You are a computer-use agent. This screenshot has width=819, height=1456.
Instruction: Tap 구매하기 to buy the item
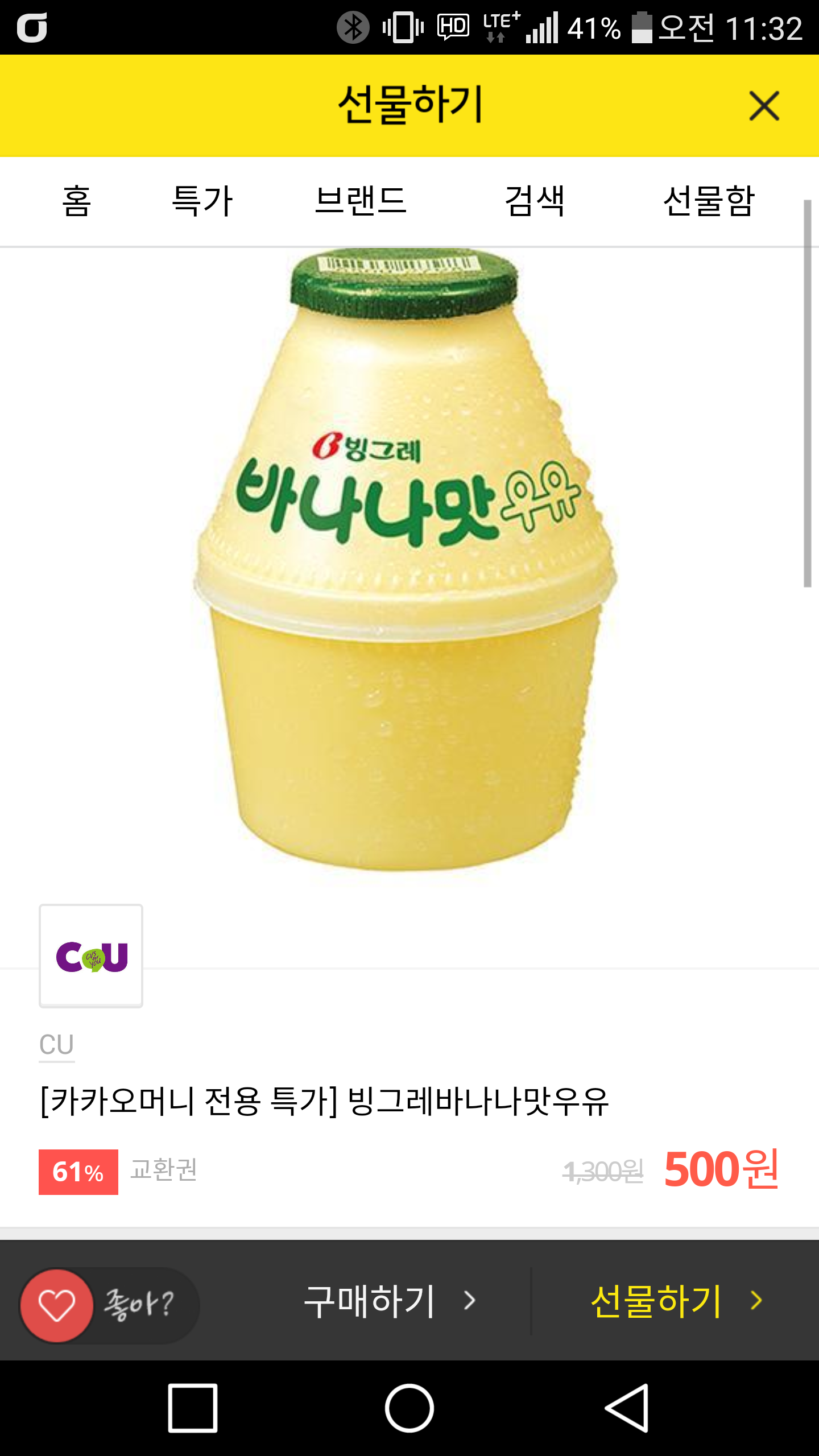point(390,1301)
